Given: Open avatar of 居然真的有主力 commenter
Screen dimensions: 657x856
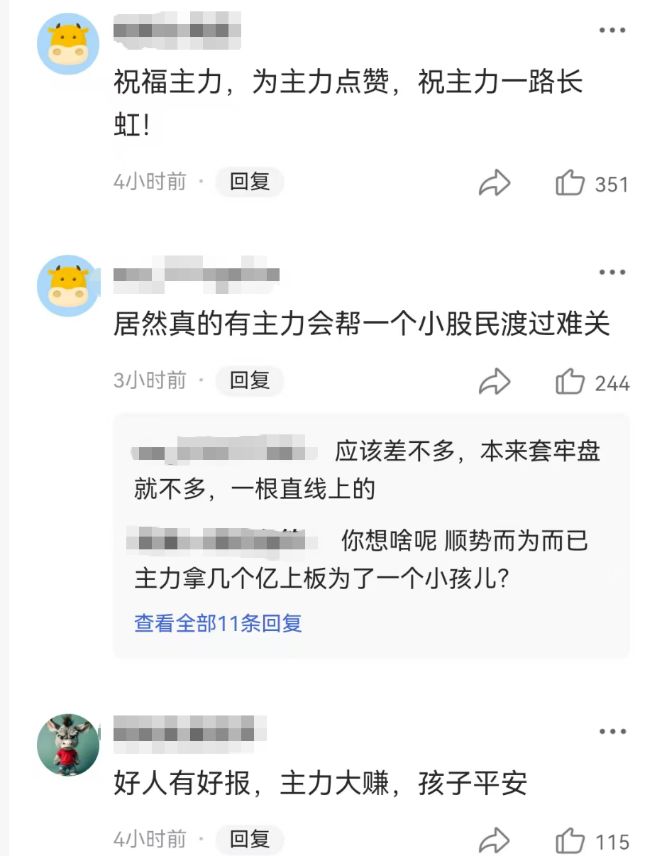Looking at the screenshot, I should (x=68, y=285).
